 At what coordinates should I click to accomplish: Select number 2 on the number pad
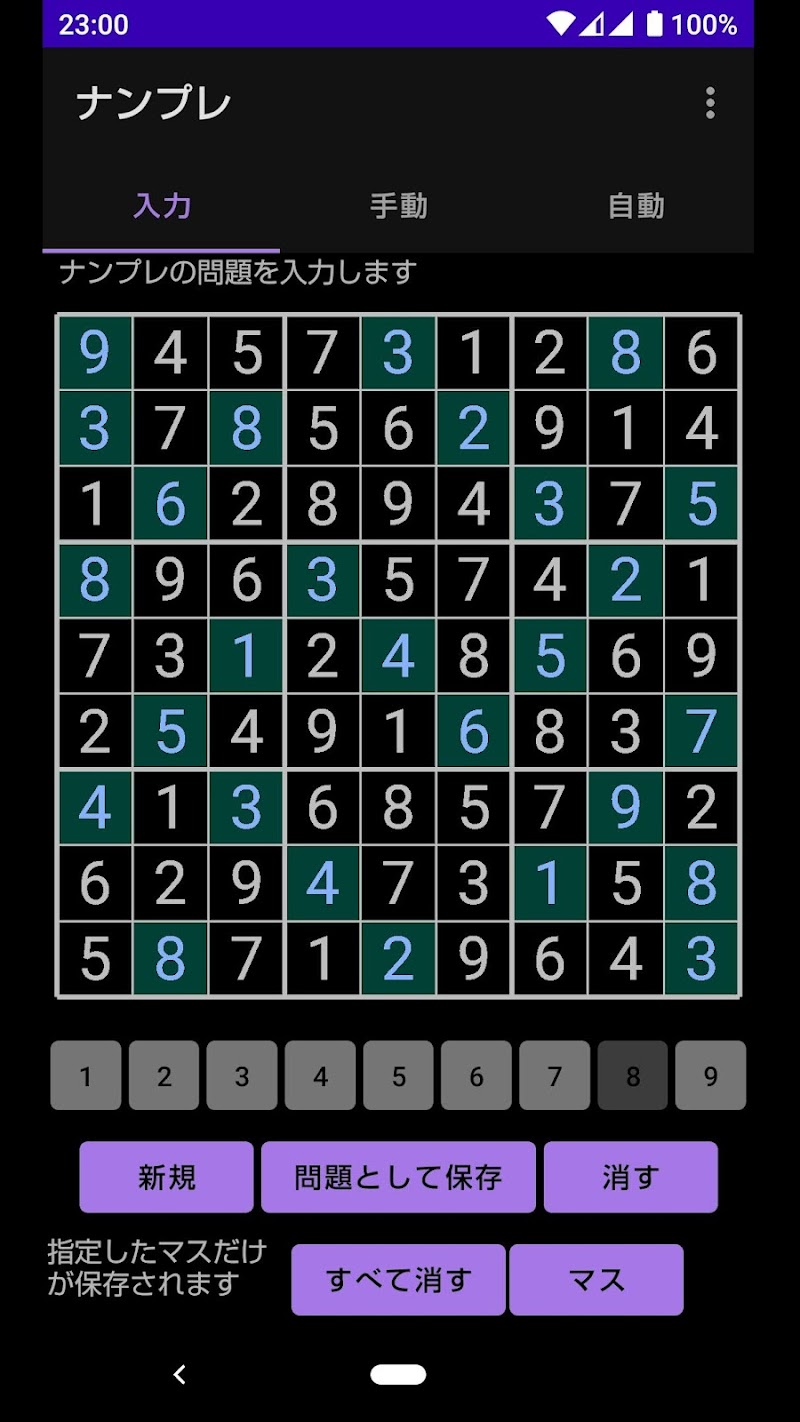point(164,1076)
